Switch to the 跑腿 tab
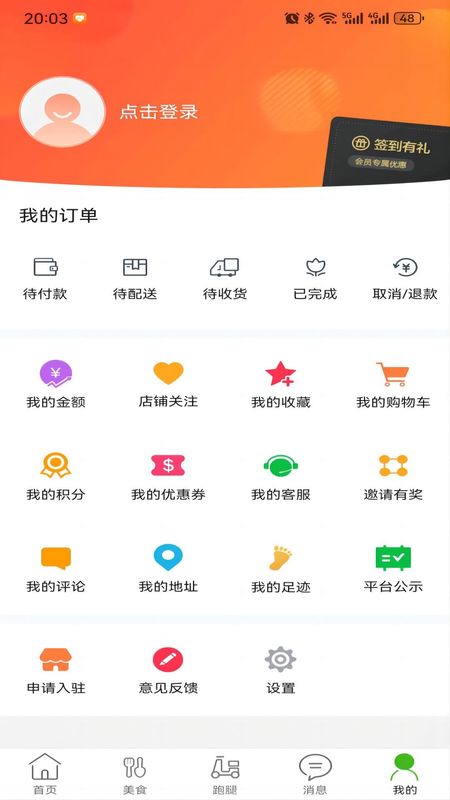Viewport: 450px width, 800px height. coord(225,774)
